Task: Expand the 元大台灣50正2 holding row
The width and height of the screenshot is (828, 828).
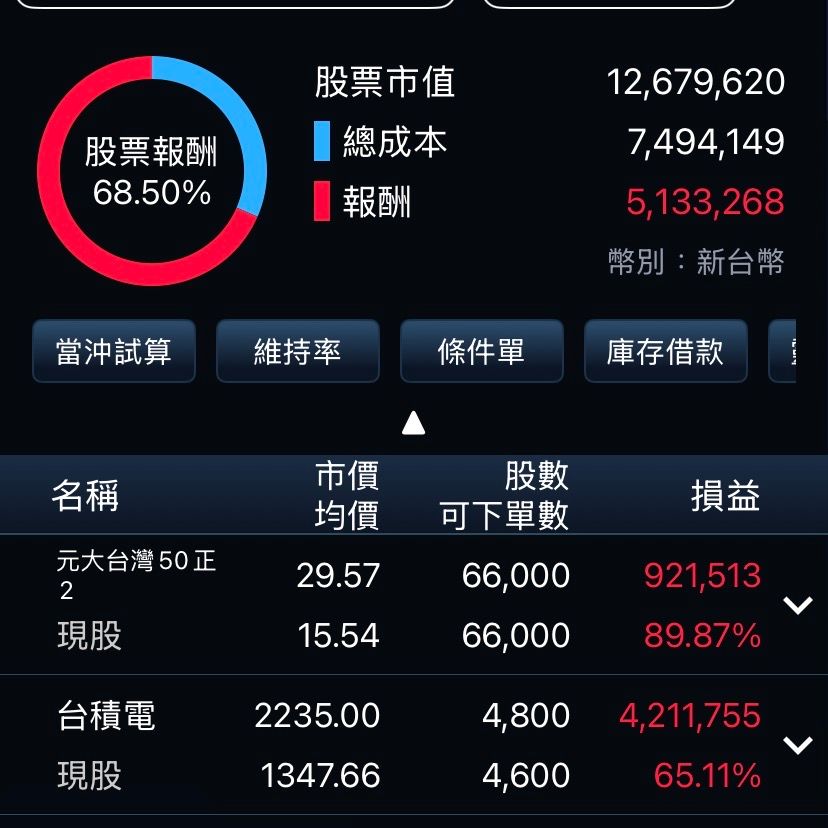Action: (797, 605)
